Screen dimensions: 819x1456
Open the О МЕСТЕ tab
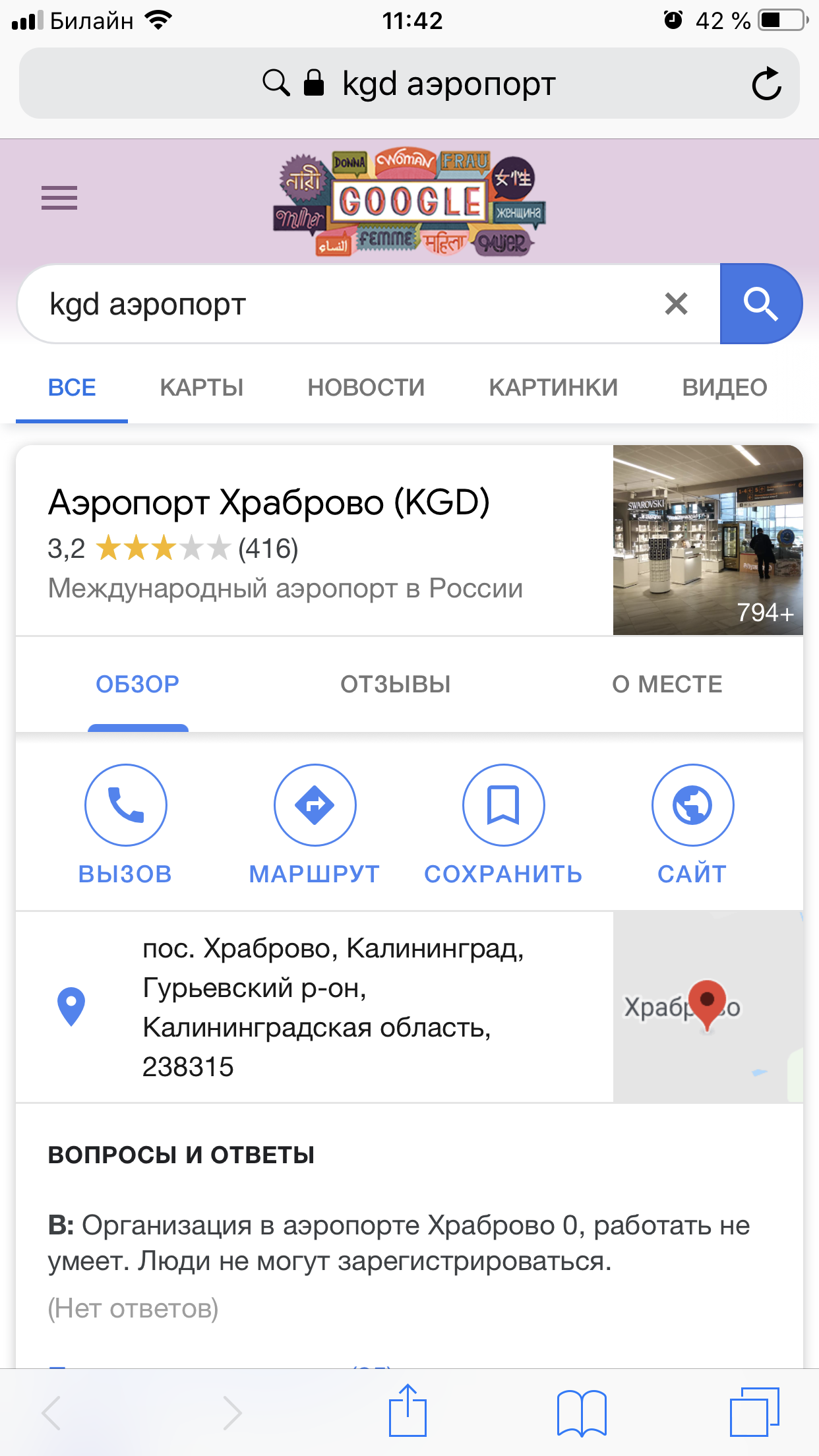667,684
